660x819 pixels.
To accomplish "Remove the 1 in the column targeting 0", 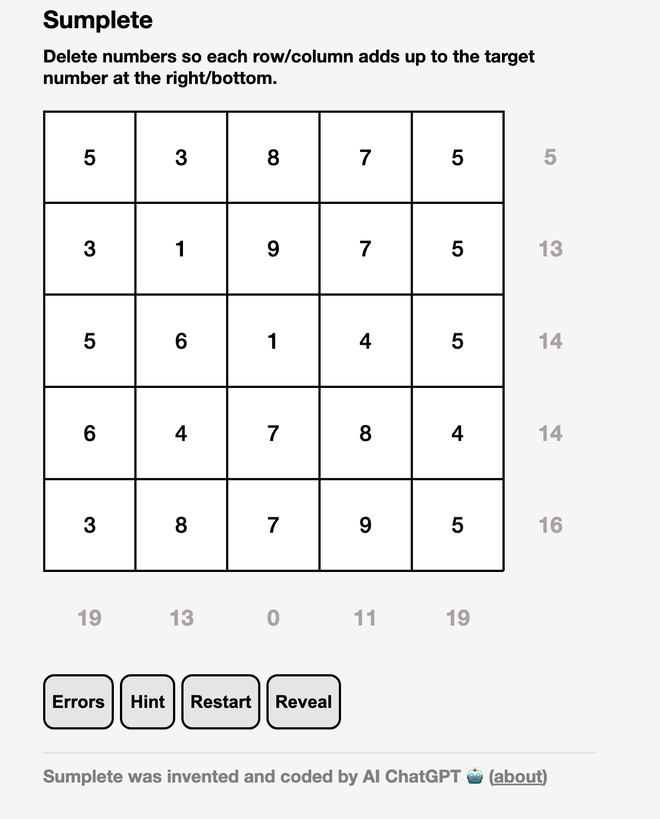I will point(273,341).
